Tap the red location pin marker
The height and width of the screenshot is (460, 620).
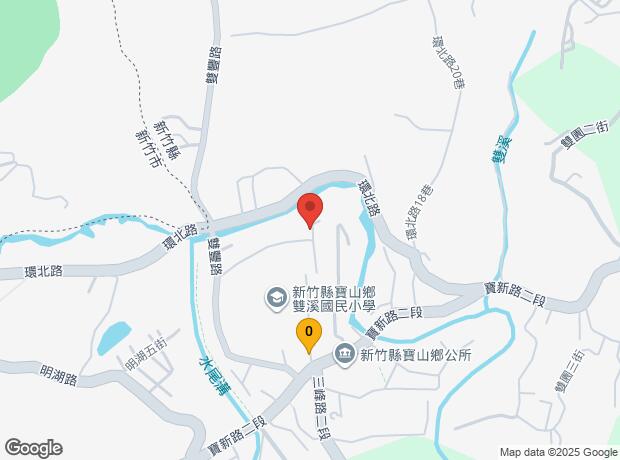point(310,208)
